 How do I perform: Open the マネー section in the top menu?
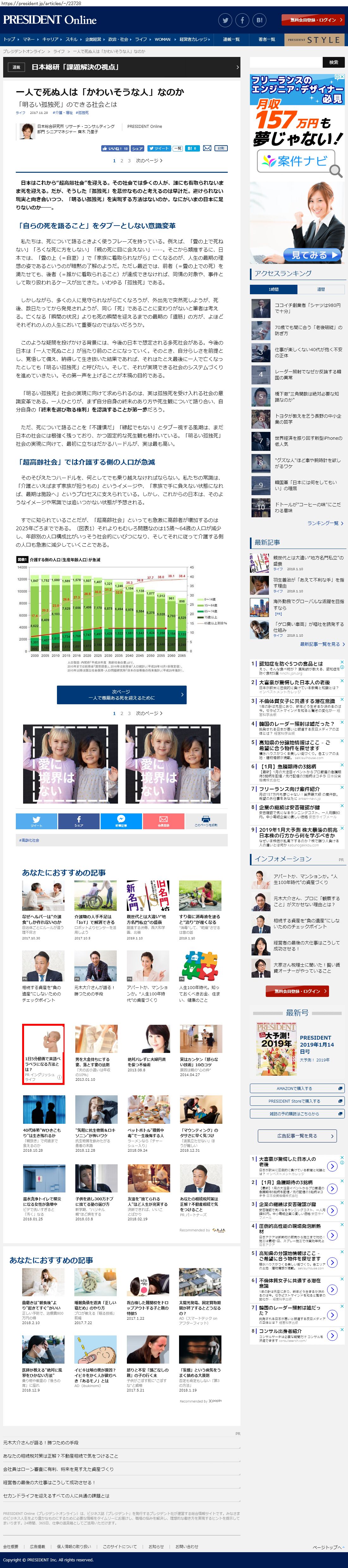point(28,39)
